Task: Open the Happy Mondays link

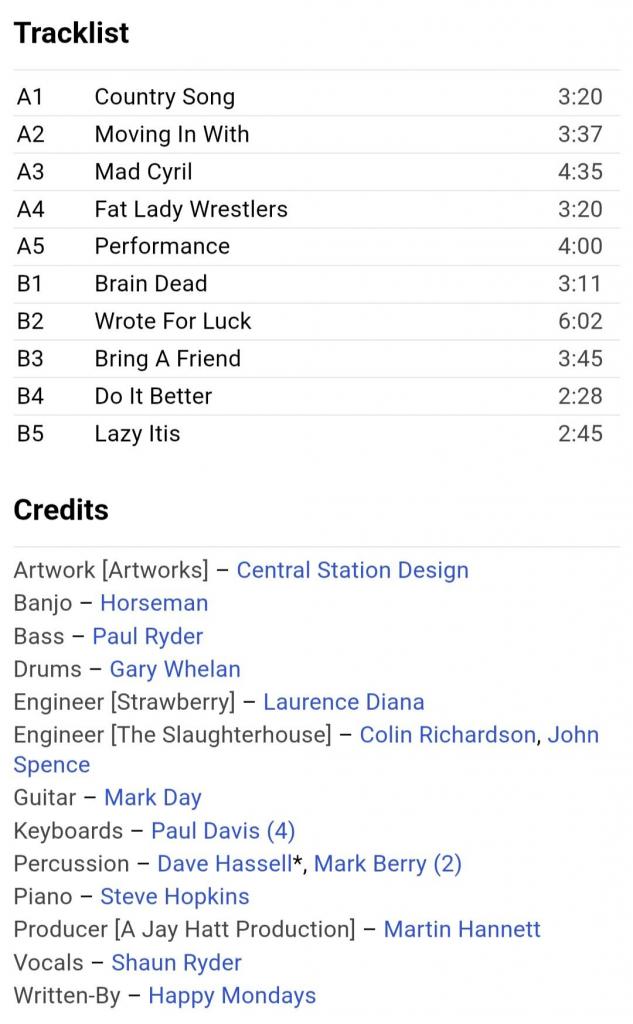Action: 232,995
